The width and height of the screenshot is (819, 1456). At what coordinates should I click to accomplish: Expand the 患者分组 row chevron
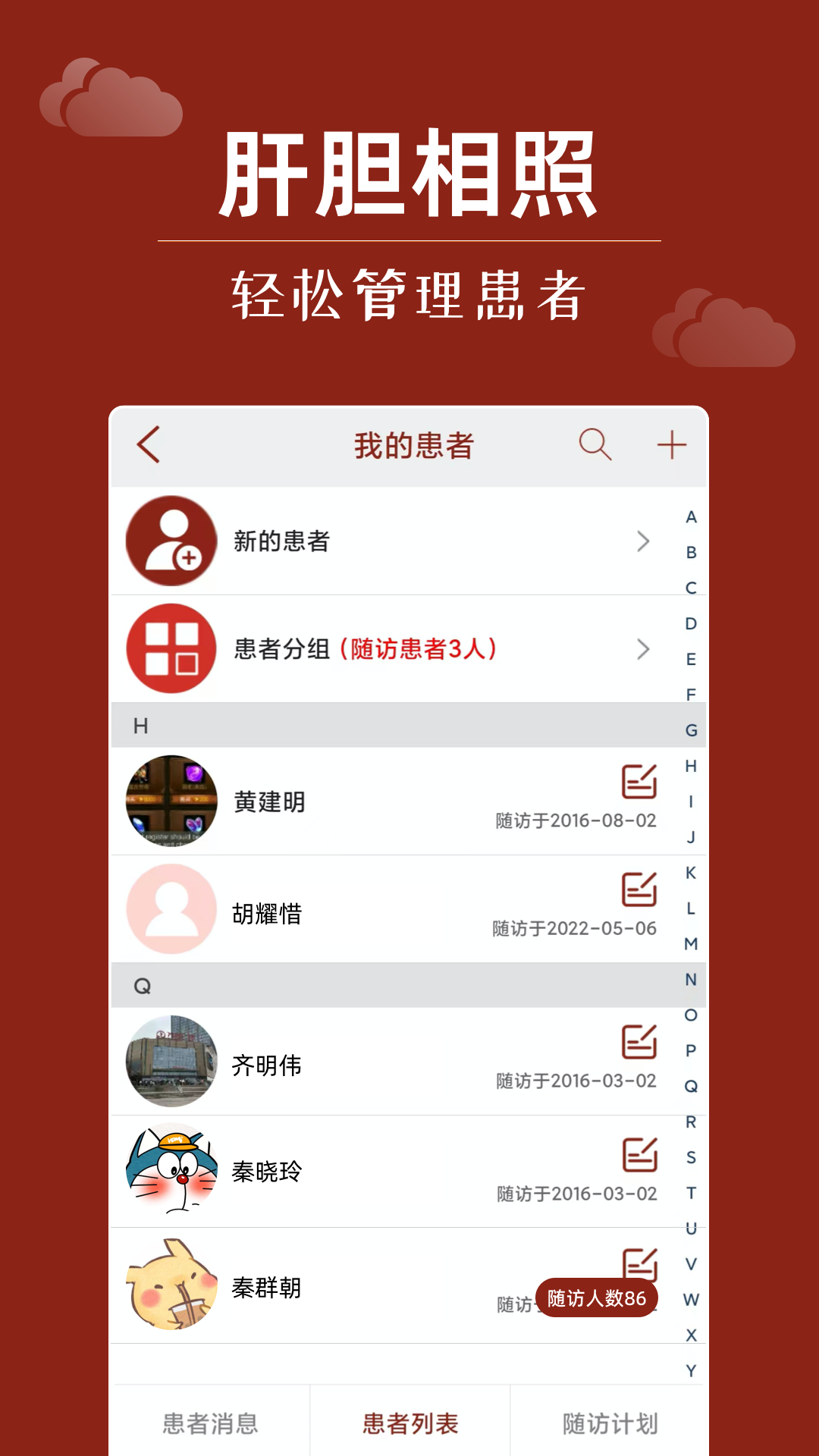644,650
